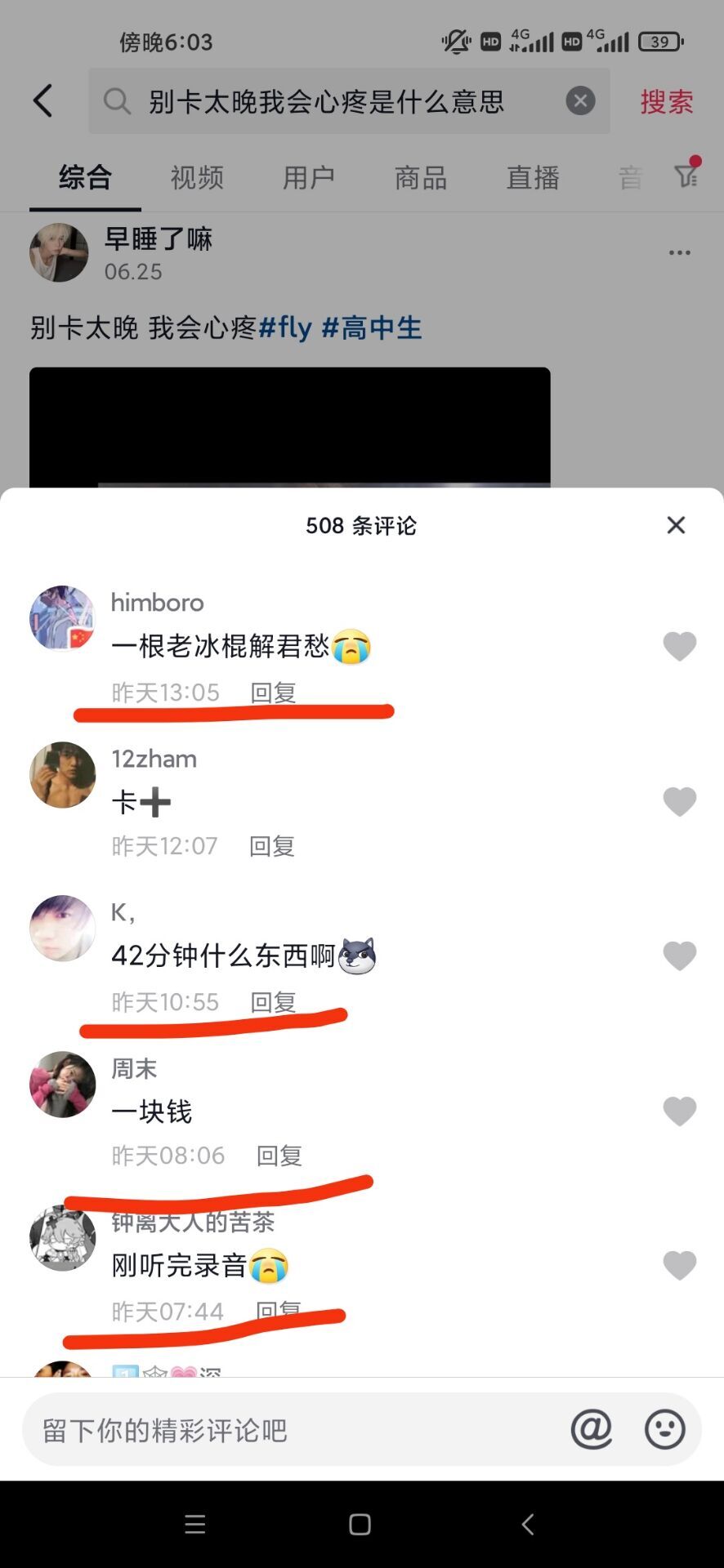Close the 508 comments panel
This screenshot has width=724, height=1568.
point(676,525)
